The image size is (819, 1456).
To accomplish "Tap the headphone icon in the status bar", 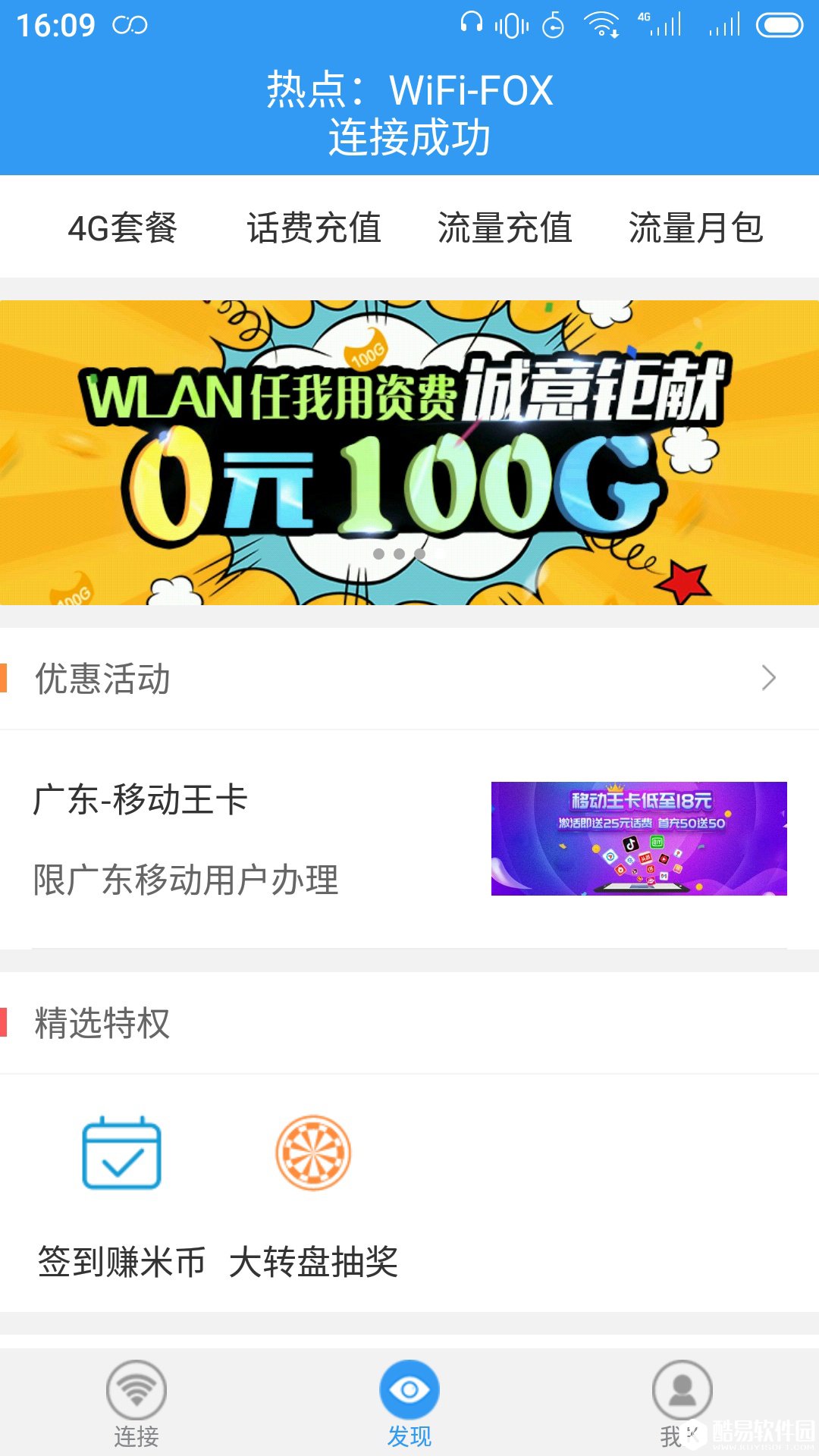I will point(472,24).
